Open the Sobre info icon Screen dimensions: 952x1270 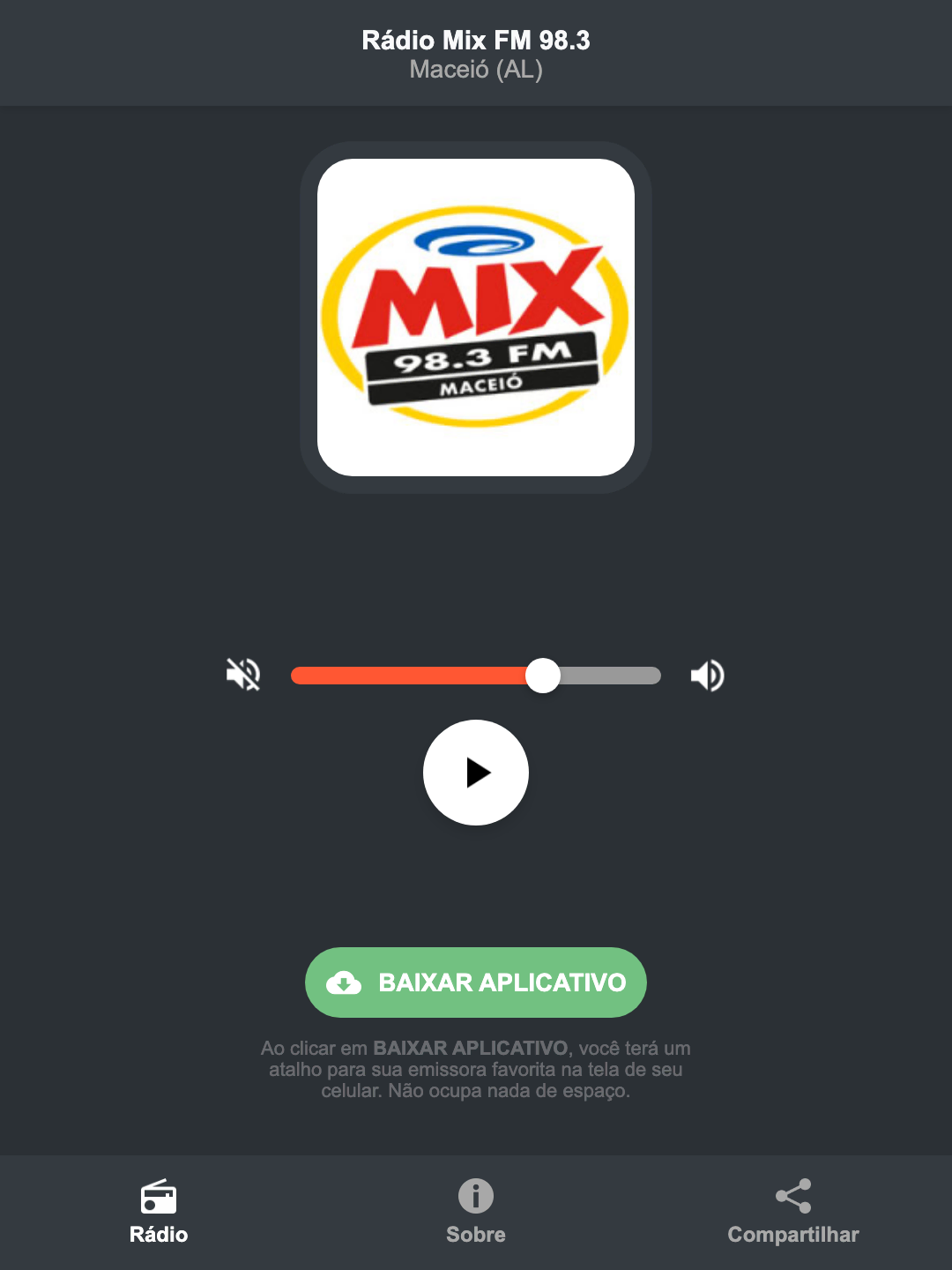(x=475, y=1198)
